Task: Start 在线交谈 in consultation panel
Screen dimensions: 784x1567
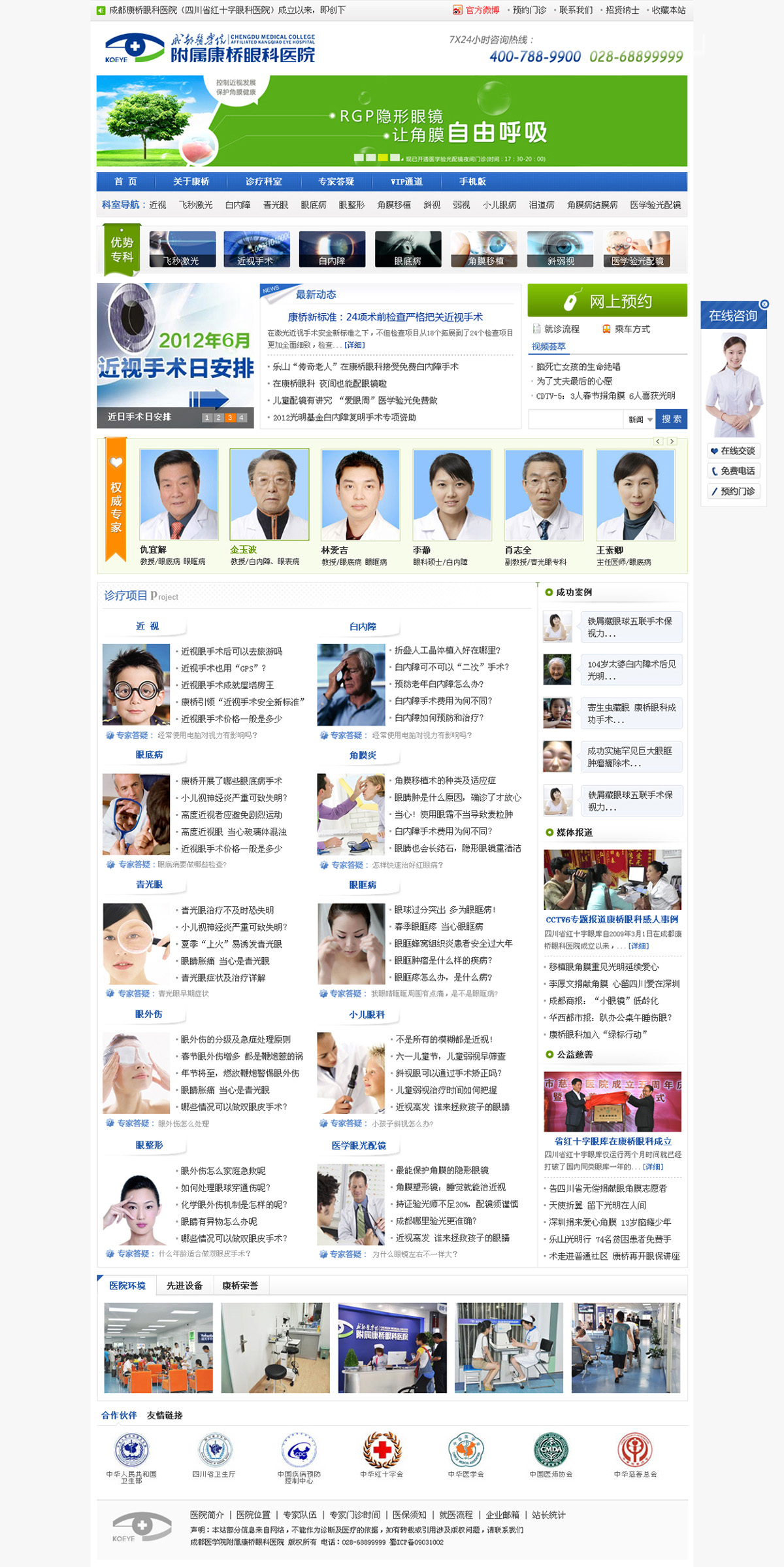Action: coord(734,451)
